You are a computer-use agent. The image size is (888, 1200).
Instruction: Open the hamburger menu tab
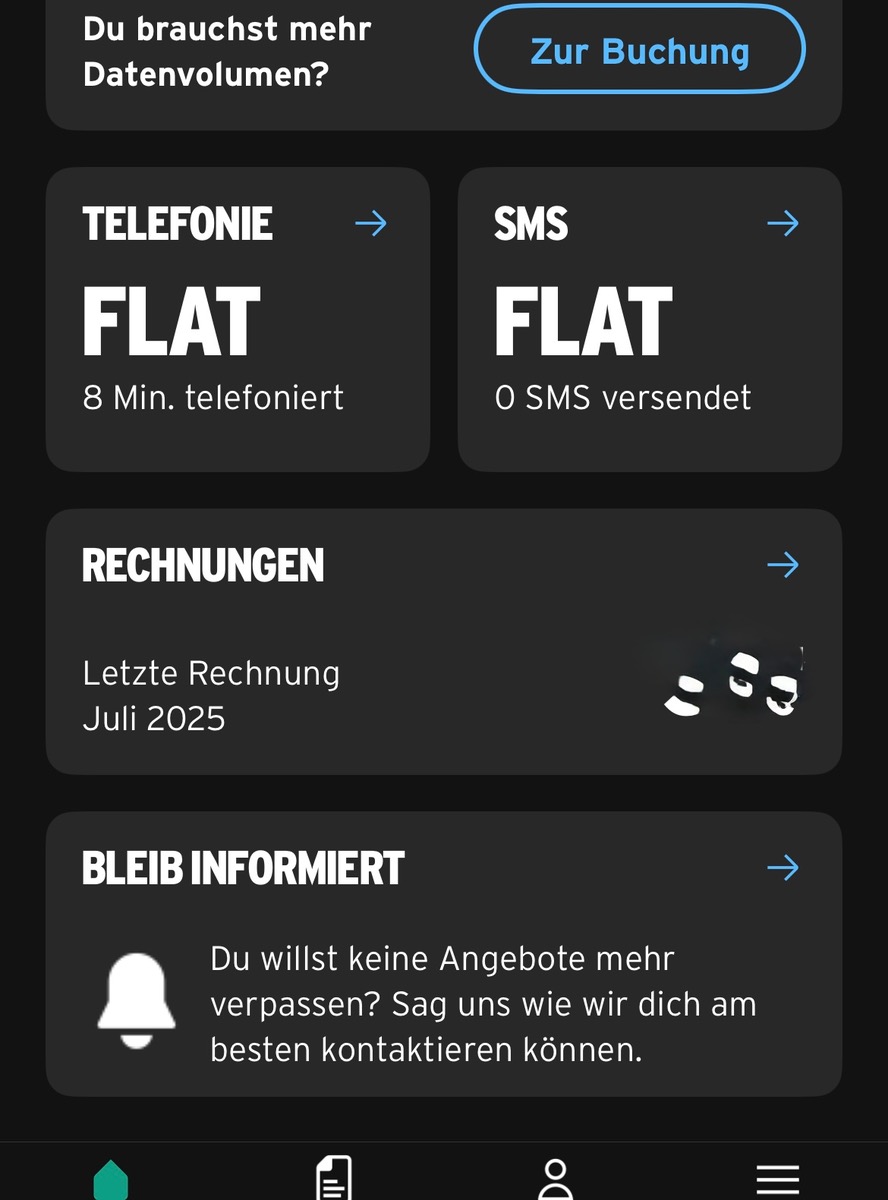(x=777, y=1178)
